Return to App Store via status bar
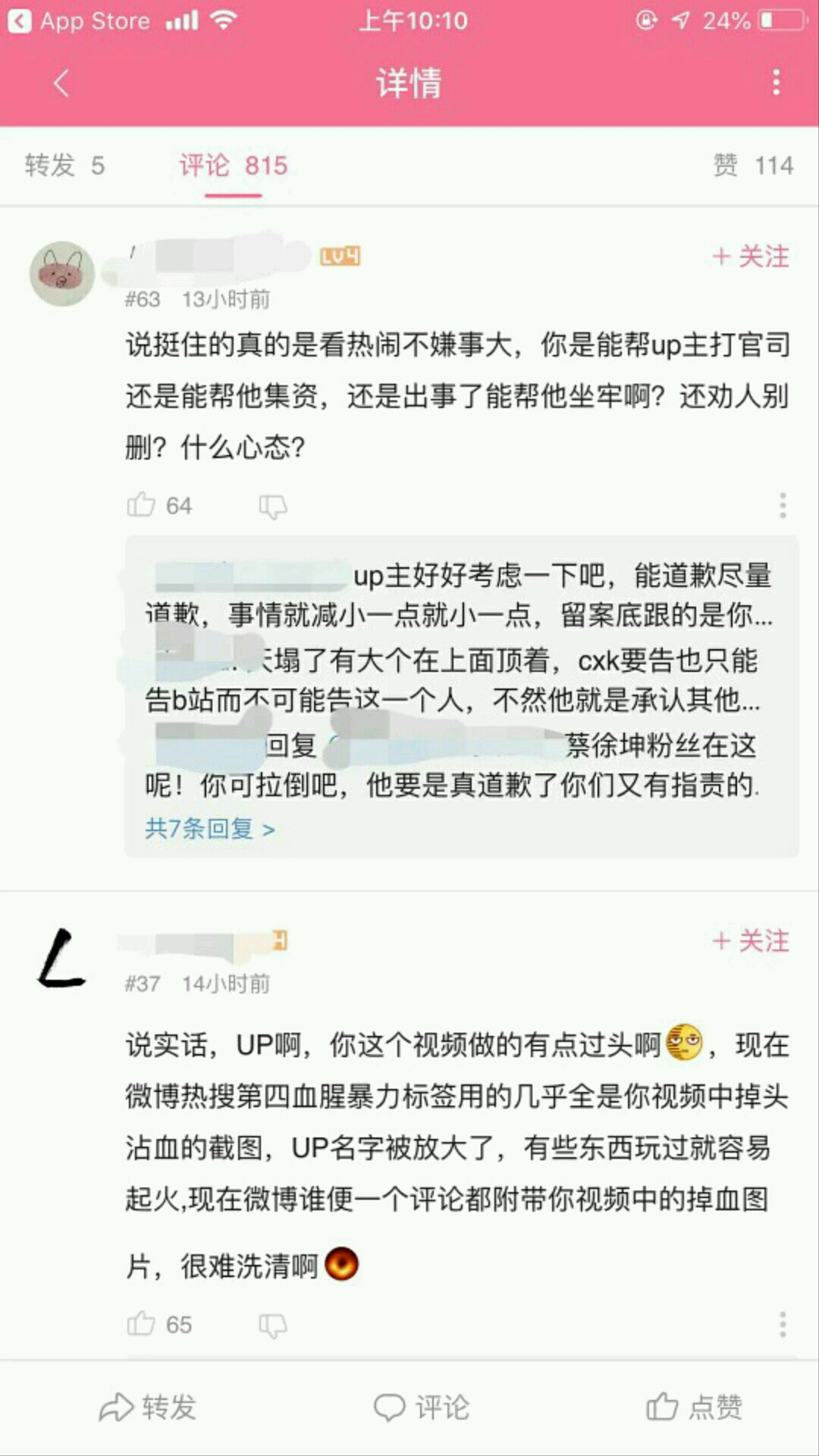Viewport: 819px width, 1456px height. [x=80, y=20]
